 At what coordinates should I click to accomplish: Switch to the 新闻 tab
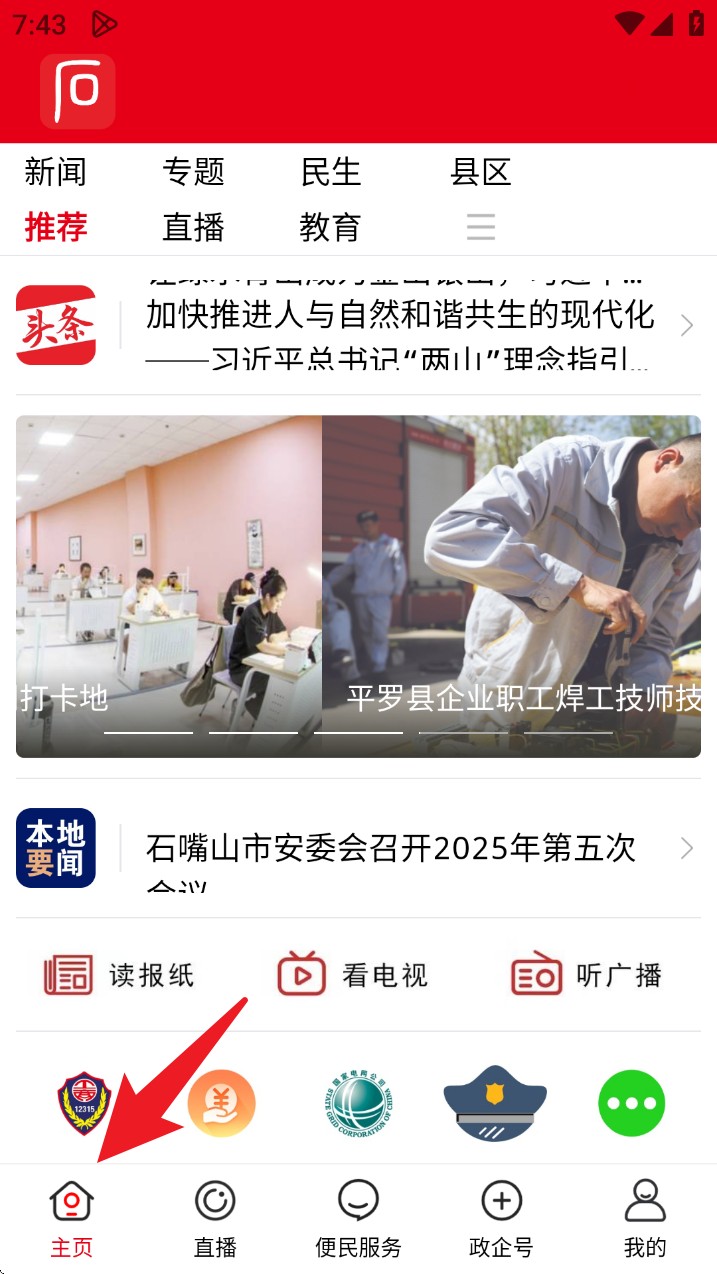point(56,172)
